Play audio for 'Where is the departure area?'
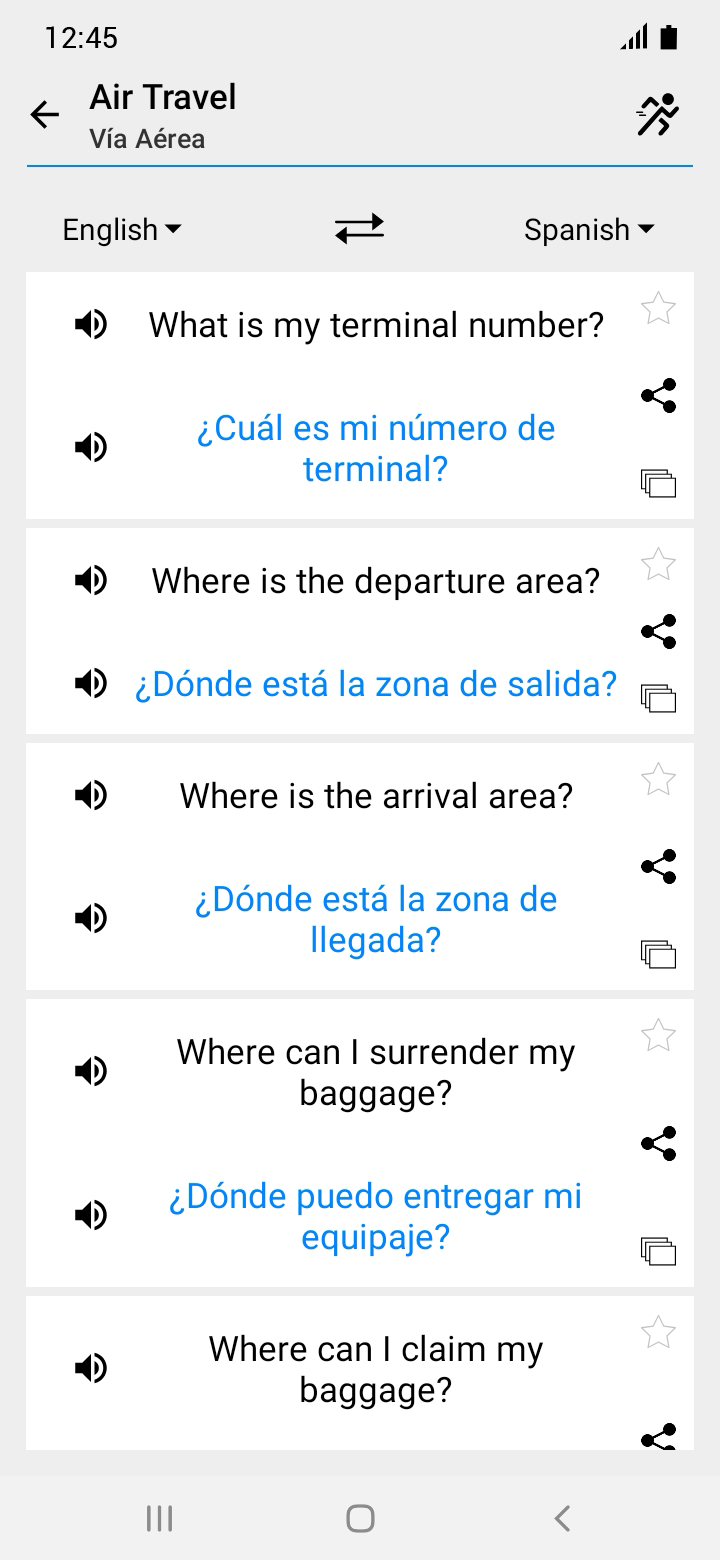This screenshot has height=1560, width=720. point(91,579)
